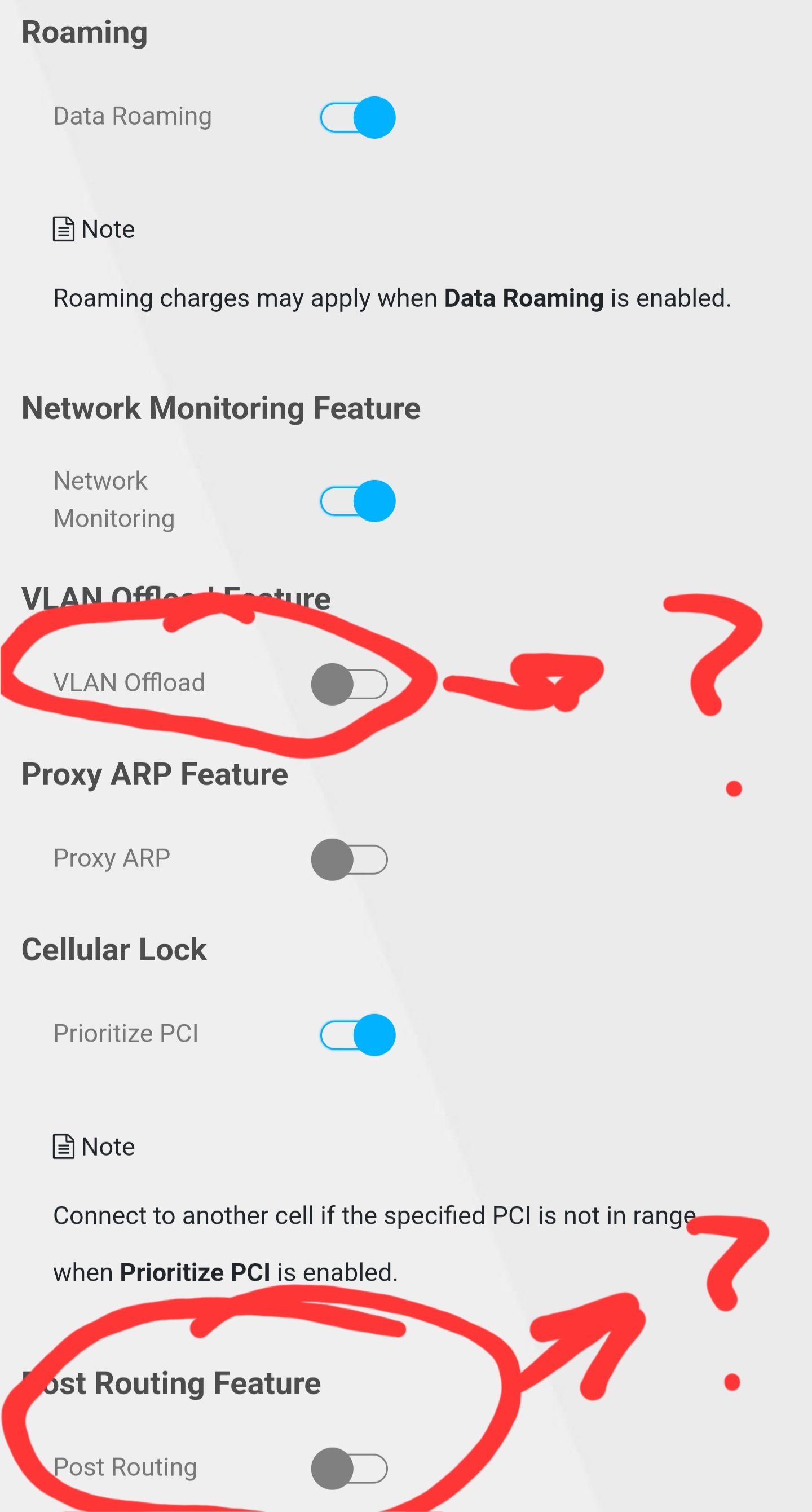Image resolution: width=812 pixels, height=1512 pixels.
Task: Enable the Post Routing toggle
Action: pyautogui.click(x=350, y=1468)
